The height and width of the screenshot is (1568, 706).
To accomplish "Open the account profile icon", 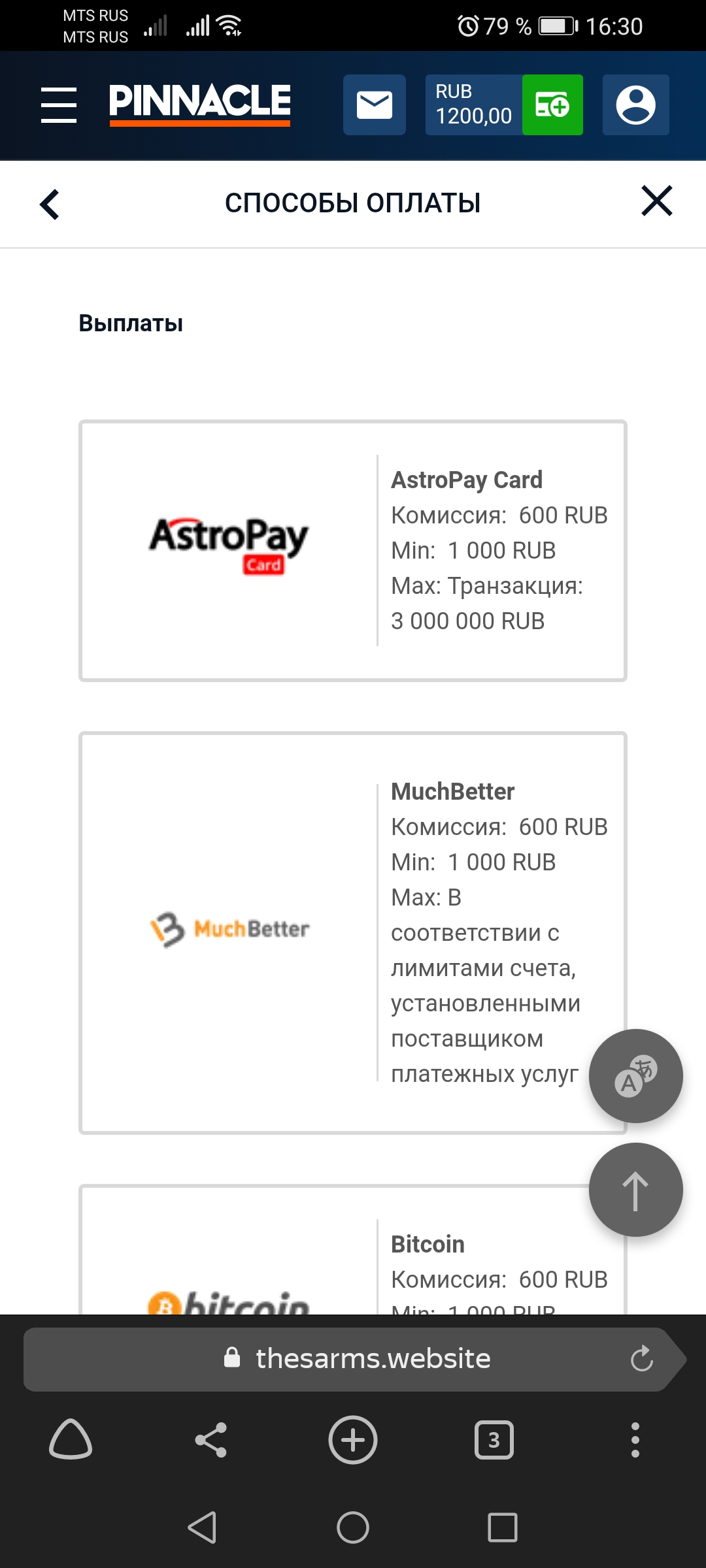I will (635, 105).
